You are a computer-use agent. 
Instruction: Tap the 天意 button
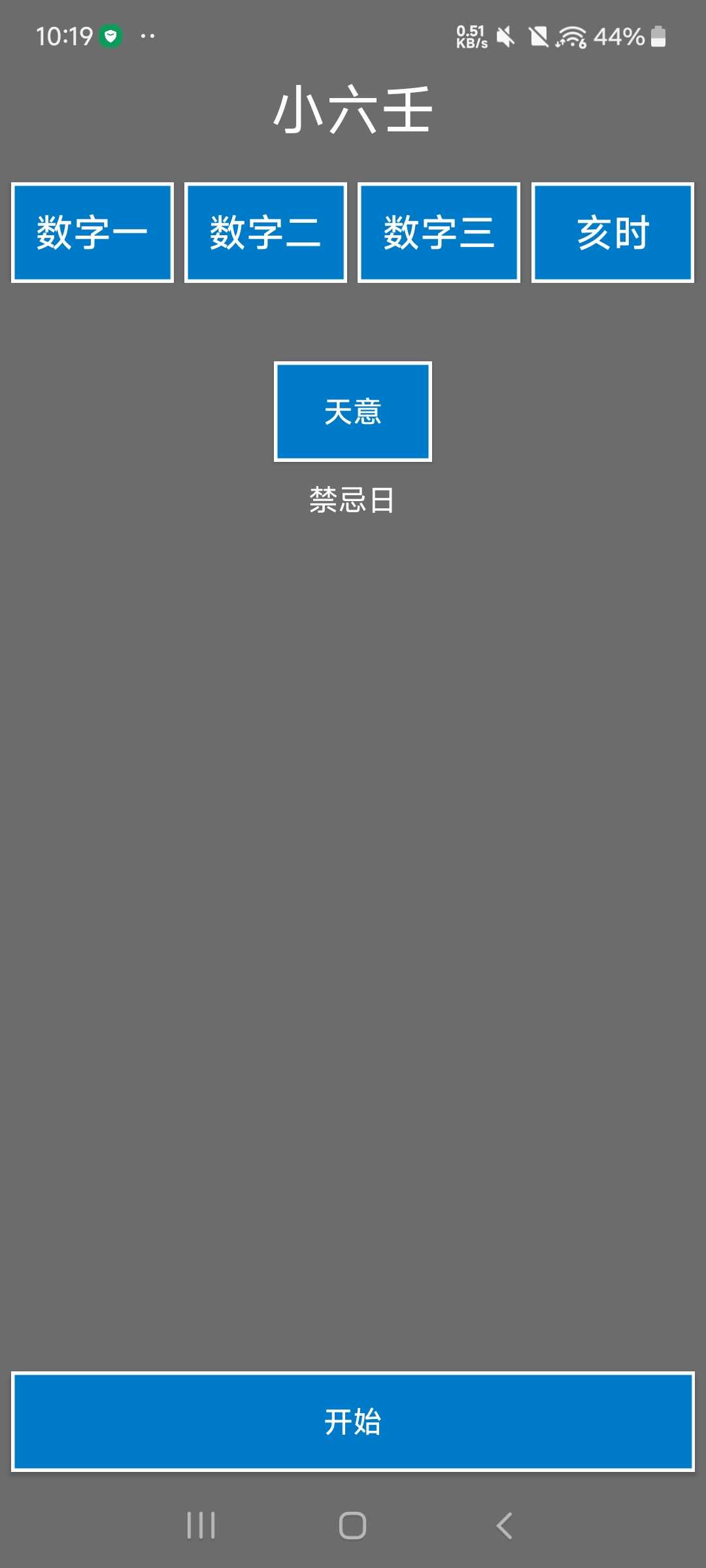point(353,412)
